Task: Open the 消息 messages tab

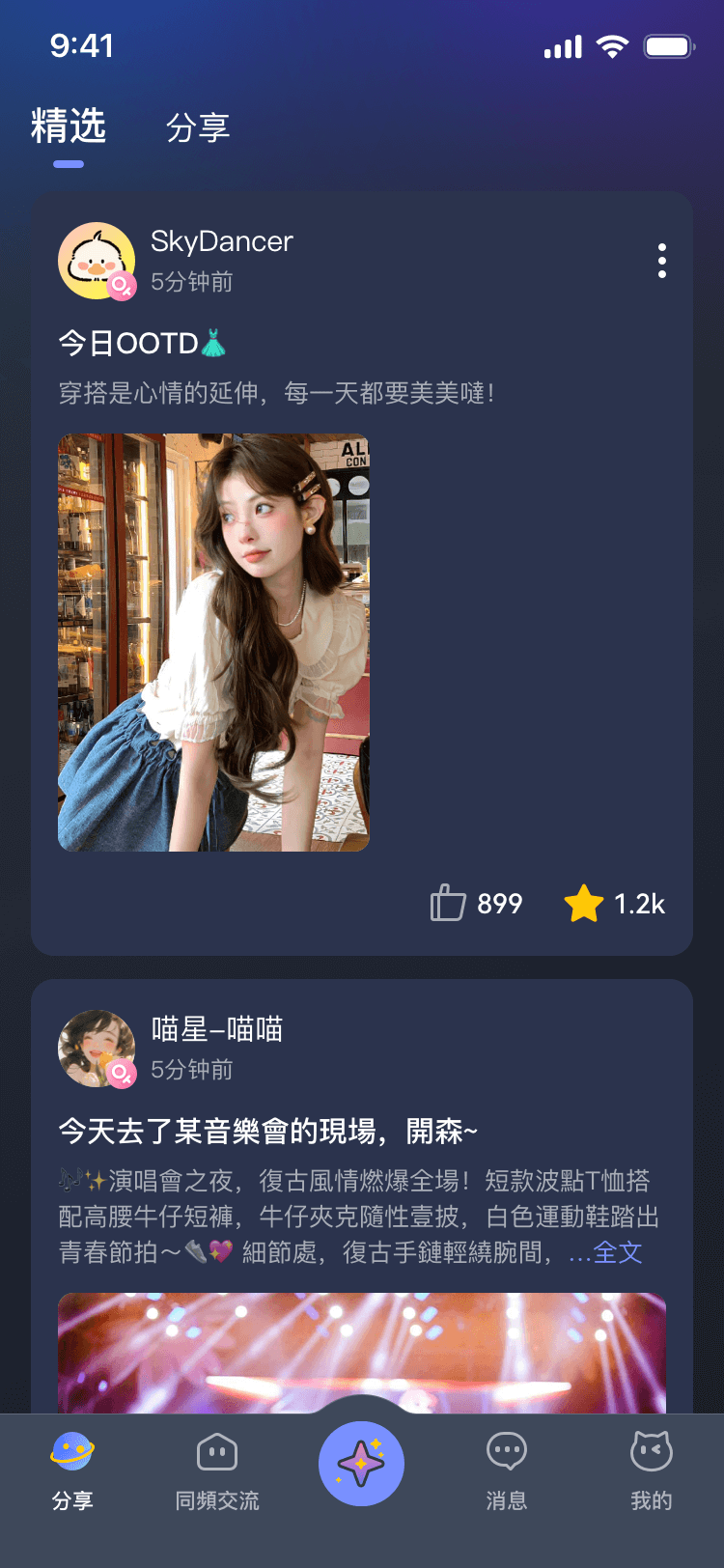Action: pos(507,1470)
